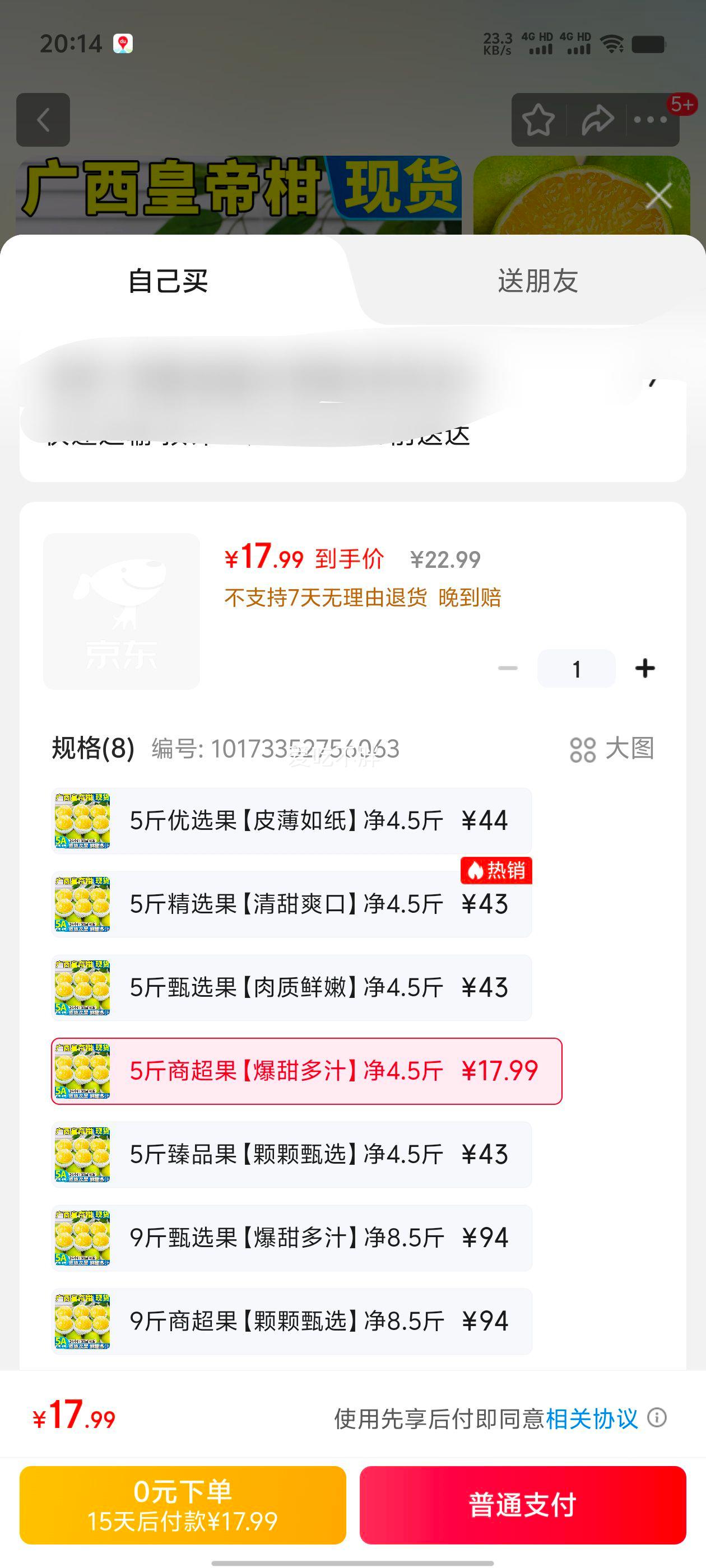Decrease quantity with the minus stepper
This screenshot has width=706, height=1568.
[x=508, y=667]
